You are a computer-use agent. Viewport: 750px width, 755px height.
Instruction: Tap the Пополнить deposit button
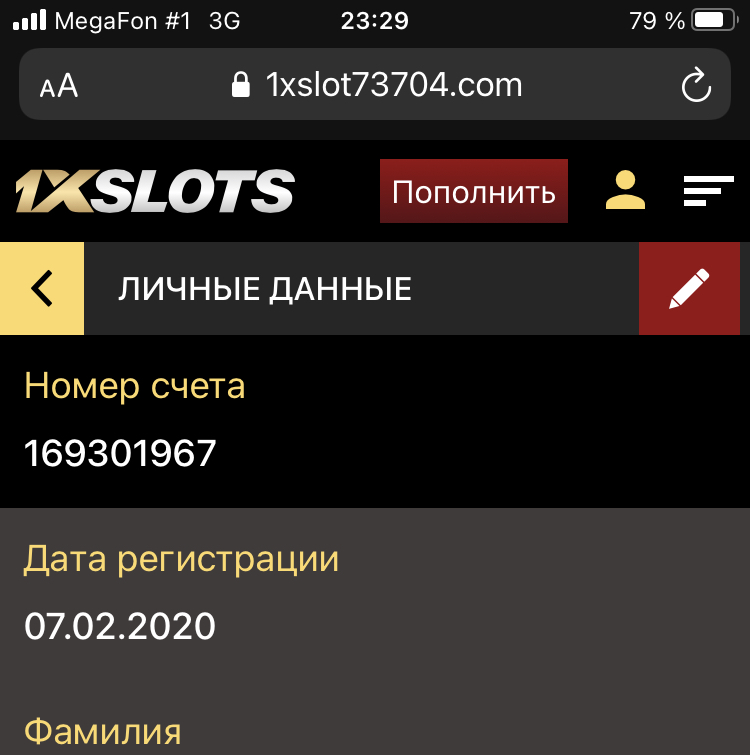click(473, 191)
